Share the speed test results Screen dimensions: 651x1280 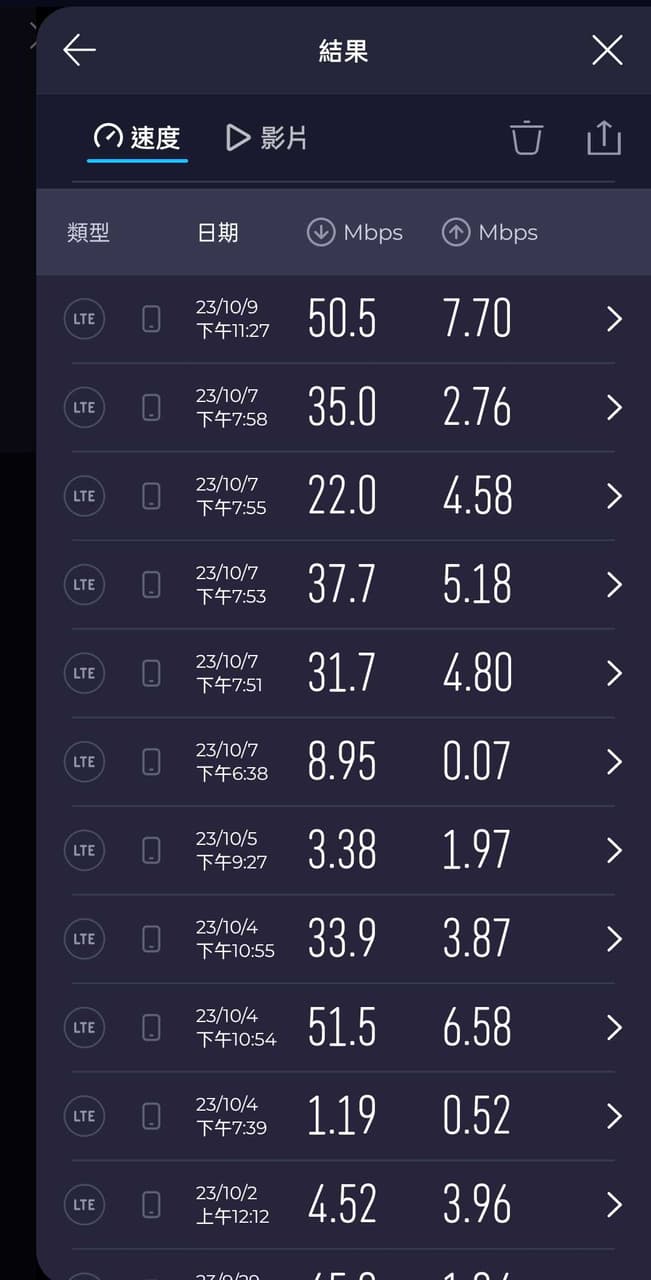point(604,138)
